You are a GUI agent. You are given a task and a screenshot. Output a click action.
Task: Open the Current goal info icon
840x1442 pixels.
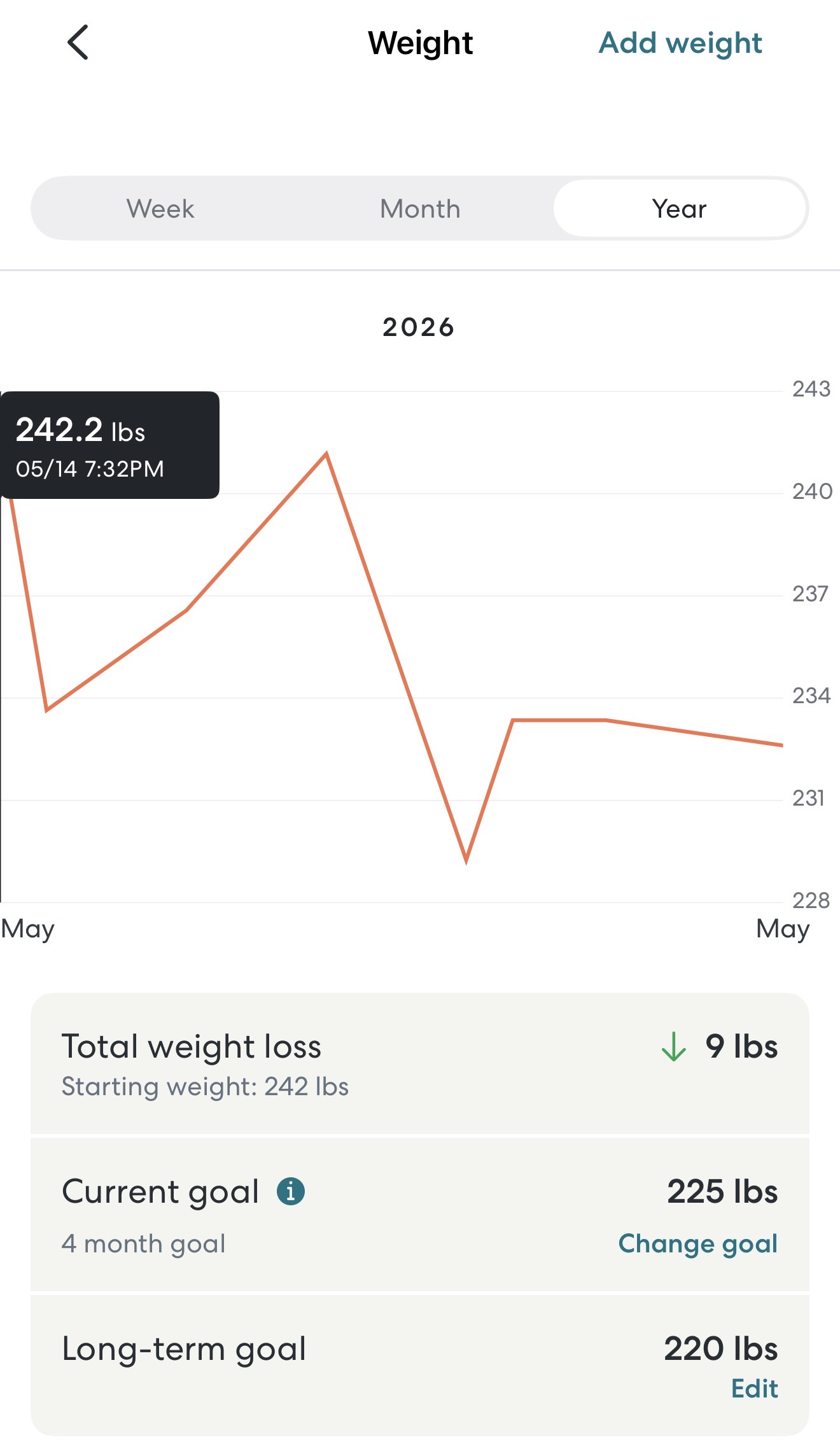[x=291, y=1191]
